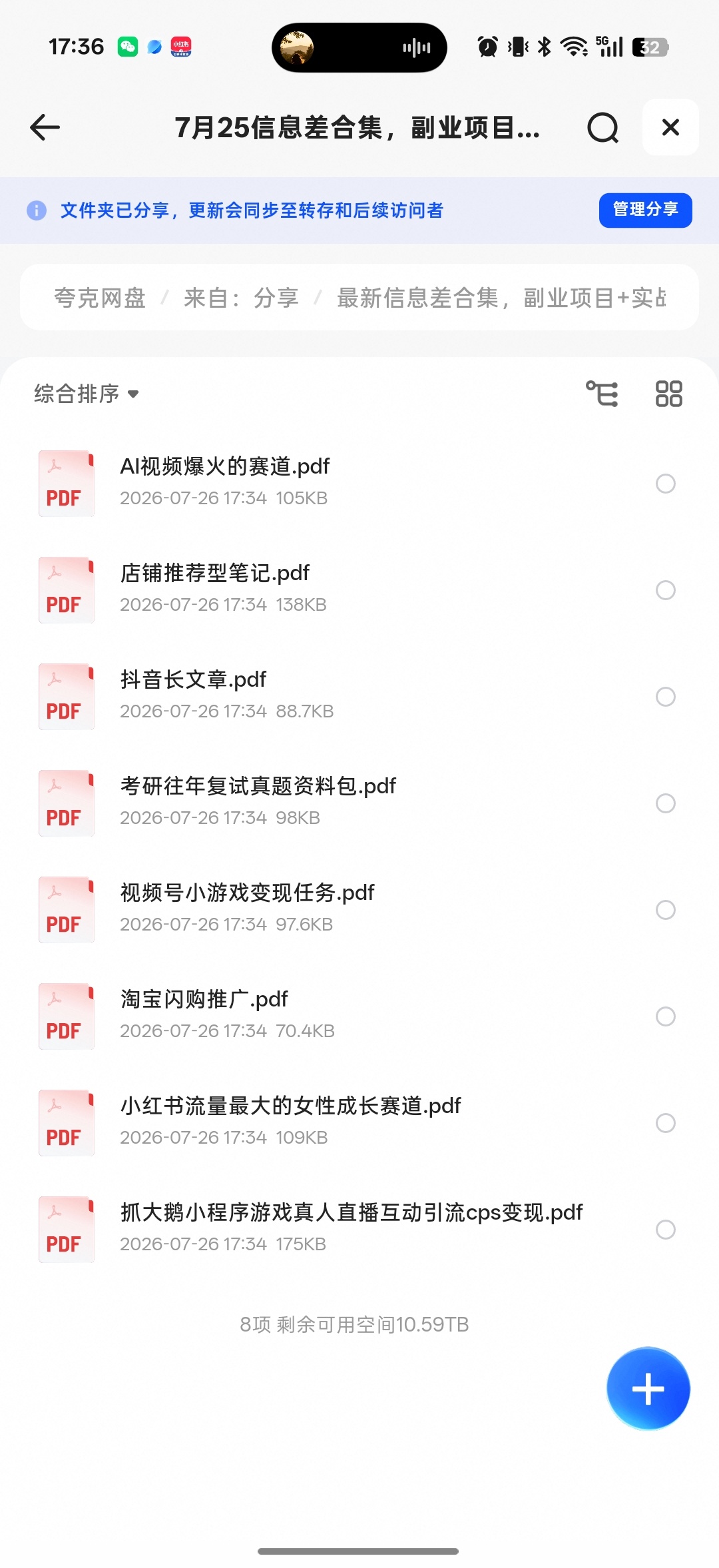719x1568 pixels.
Task: Open the 综合排序 sort dropdown
Action: pos(87,394)
